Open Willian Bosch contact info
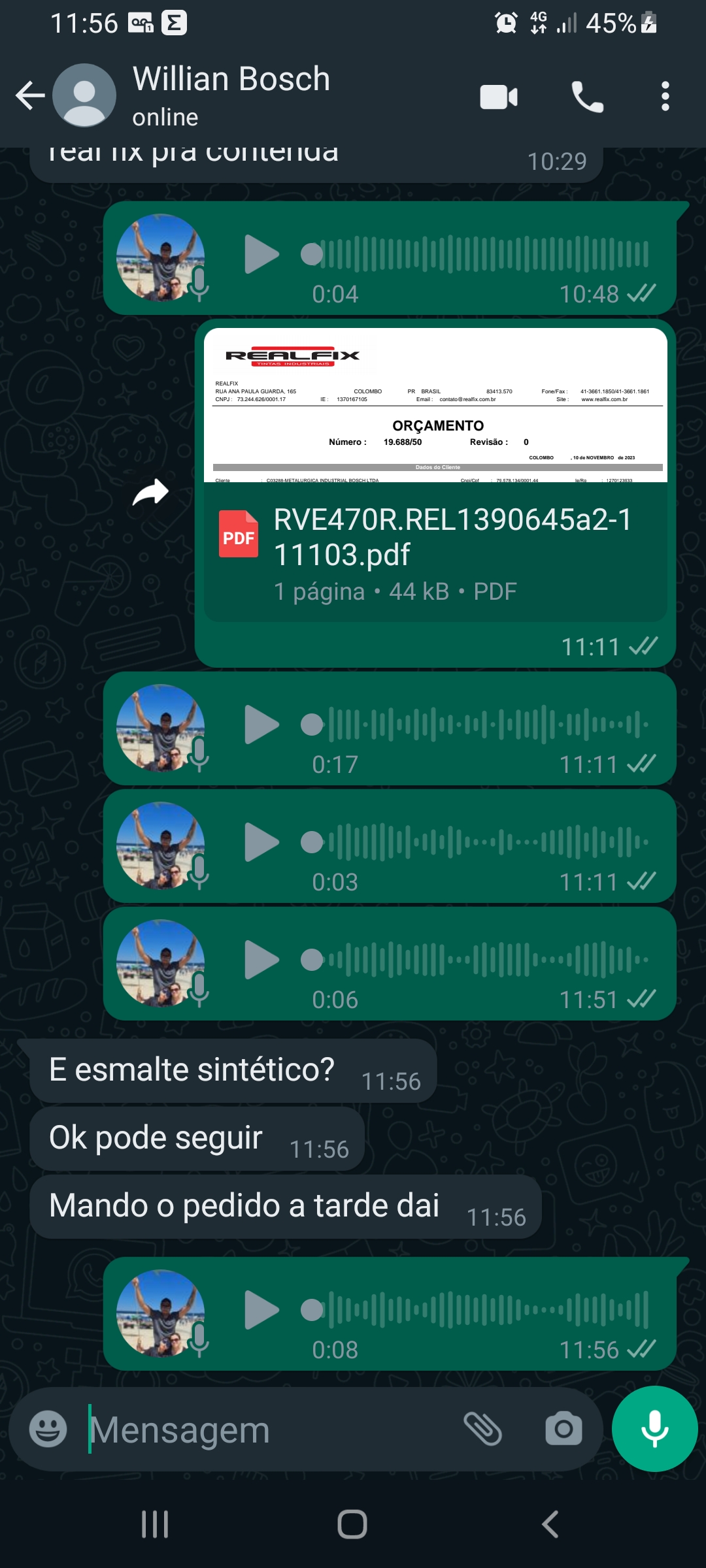Image resolution: width=706 pixels, height=1568 pixels. coord(231,95)
